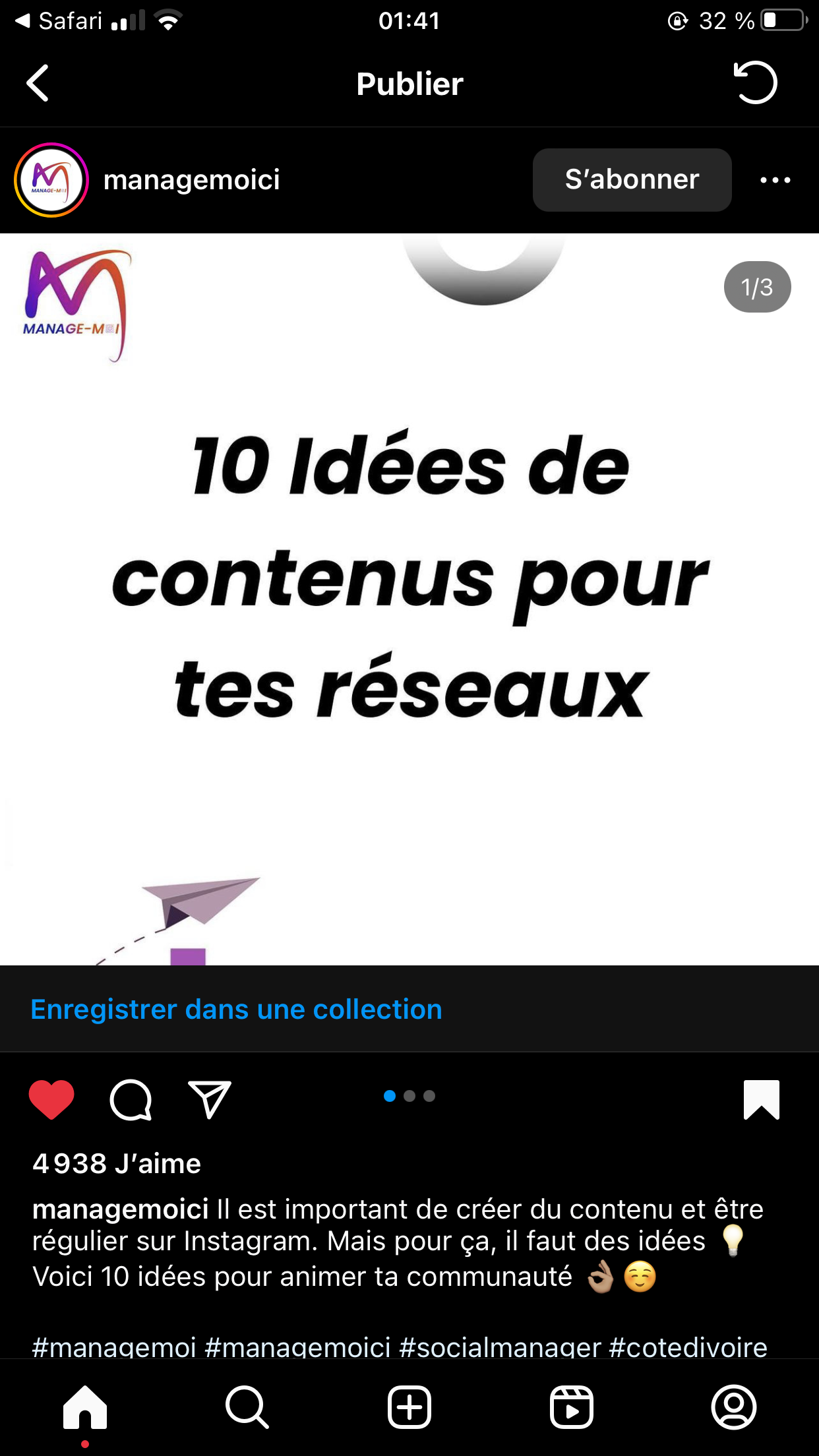Open the #socialmanager hashtag

(500, 1347)
